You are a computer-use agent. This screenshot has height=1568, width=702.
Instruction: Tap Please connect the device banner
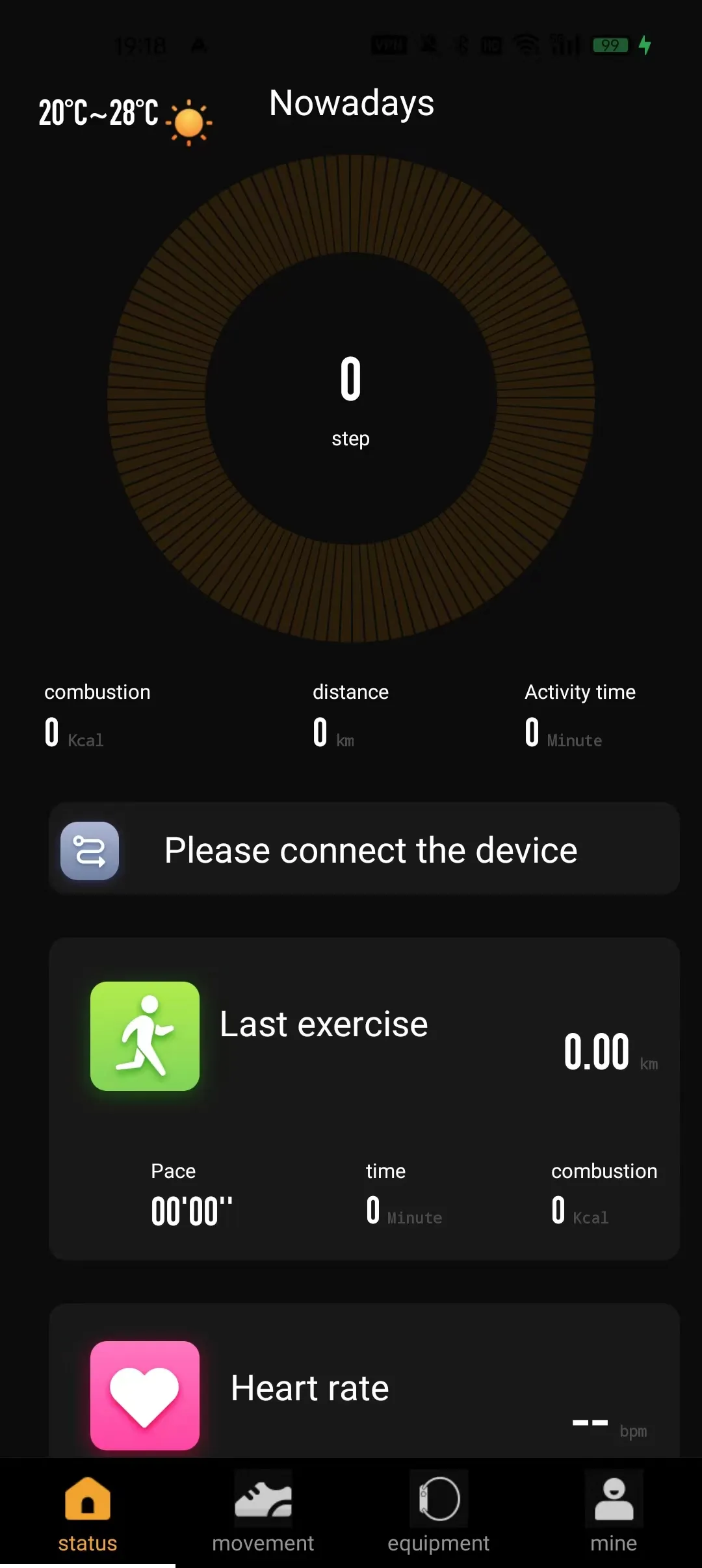pyautogui.click(x=364, y=849)
